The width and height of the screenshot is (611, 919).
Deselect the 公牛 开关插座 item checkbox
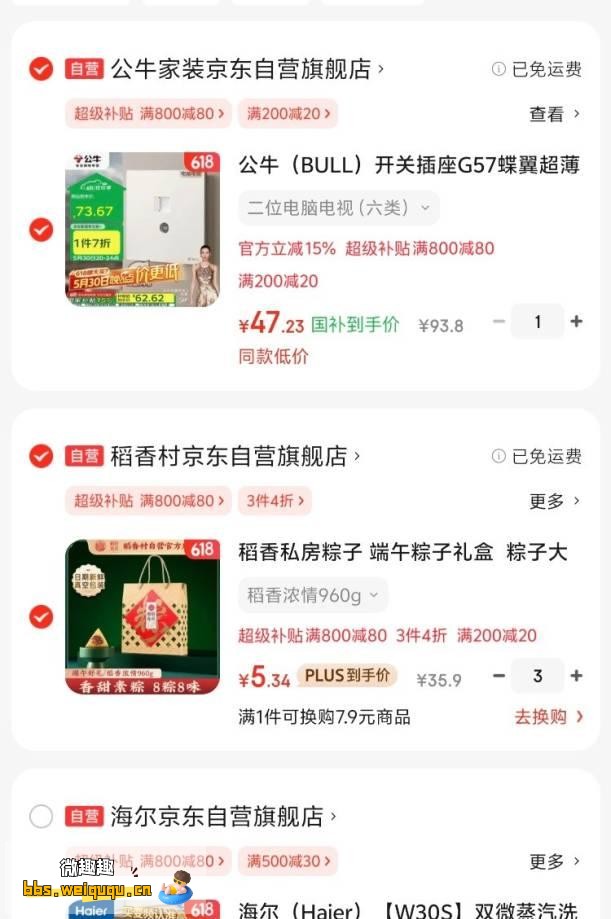[x=41, y=230]
